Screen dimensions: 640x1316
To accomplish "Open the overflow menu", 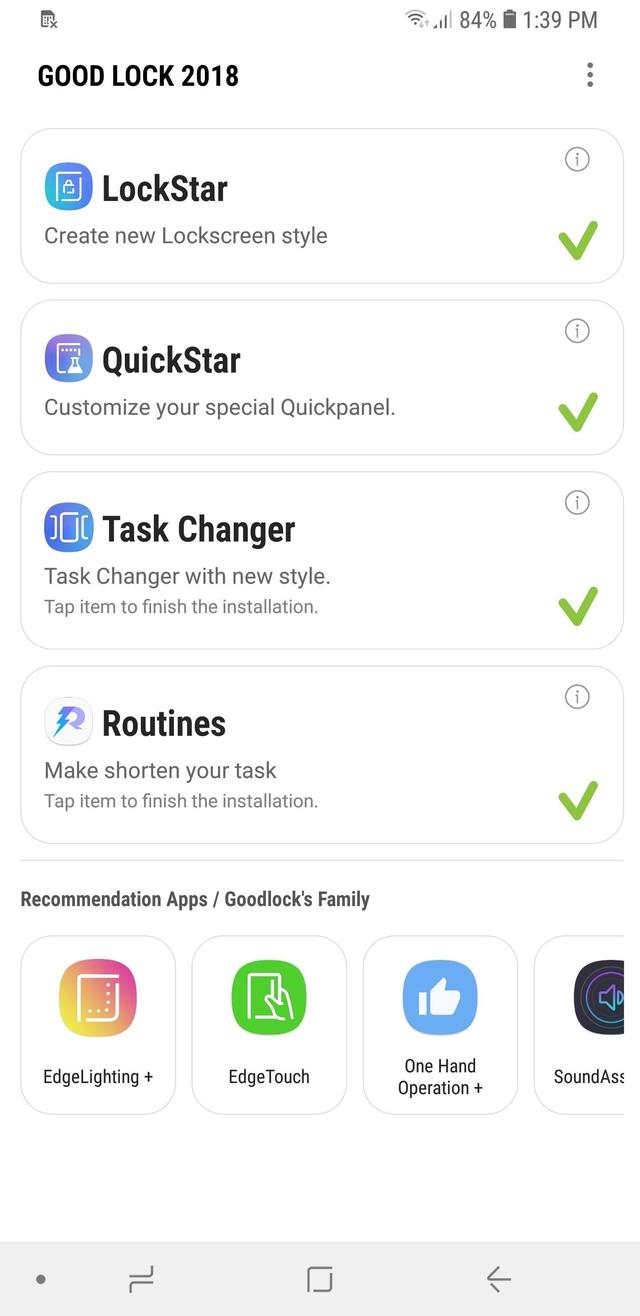I will pyautogui.click(x=590, y=75).
